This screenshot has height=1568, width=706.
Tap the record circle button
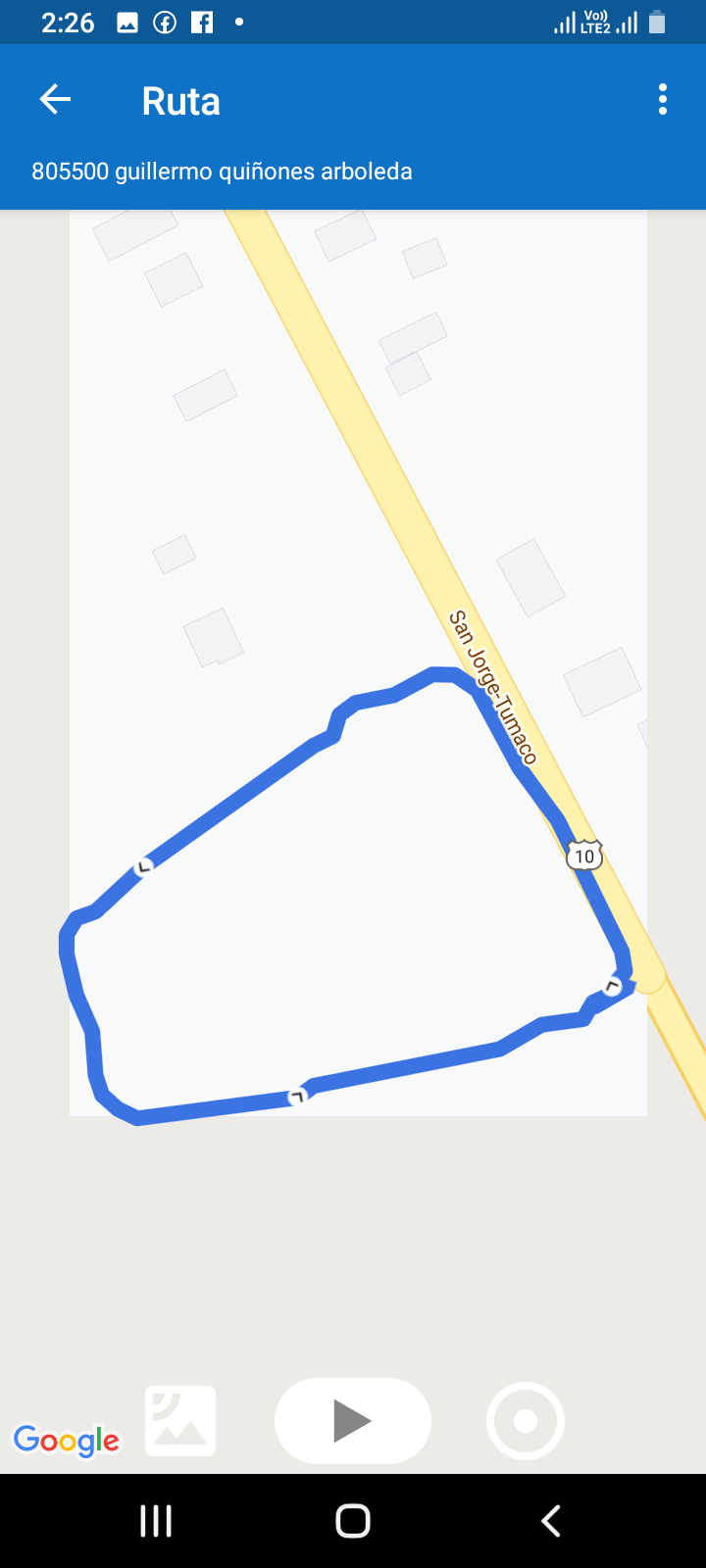(526, 1421)
